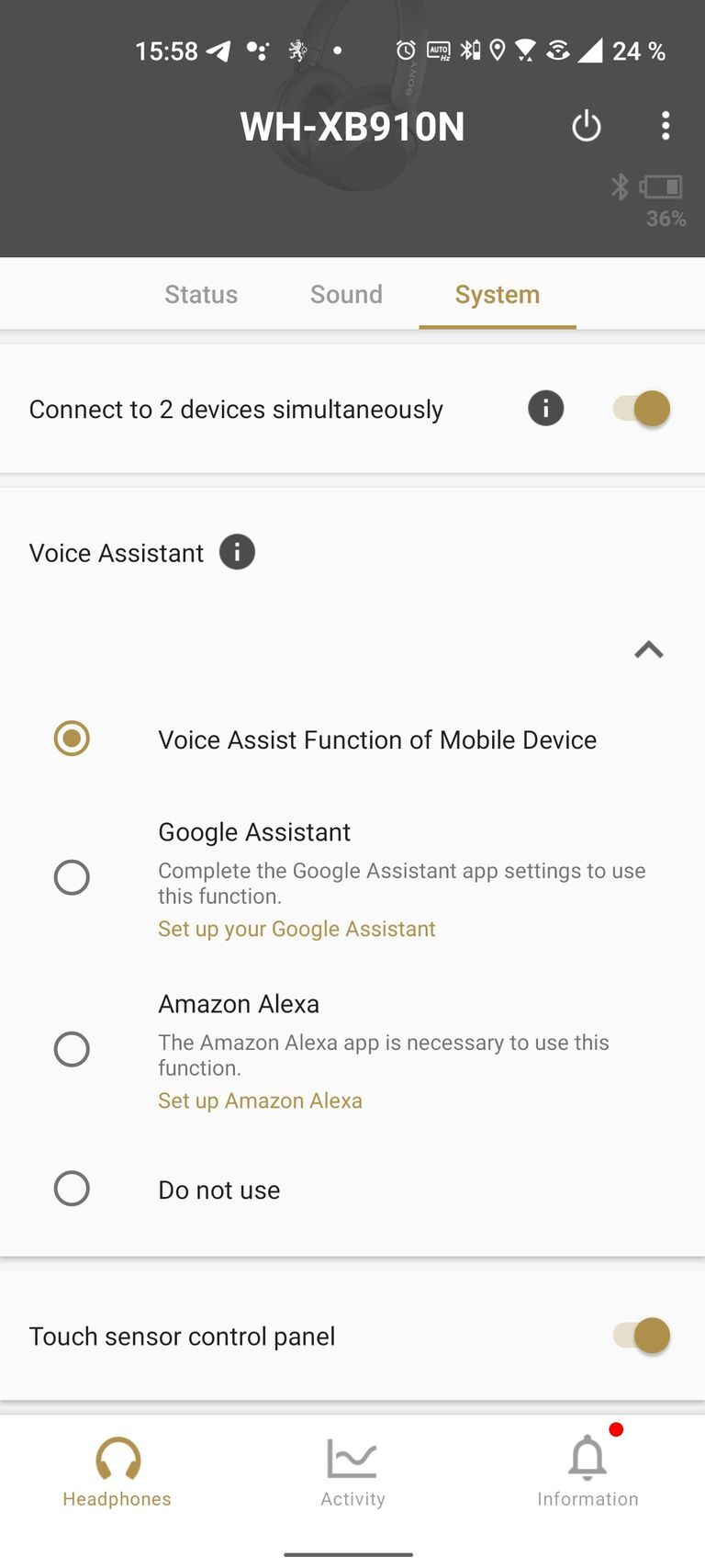
Task: Open Set up your Google Assistant link
Action: coord(297,929)
